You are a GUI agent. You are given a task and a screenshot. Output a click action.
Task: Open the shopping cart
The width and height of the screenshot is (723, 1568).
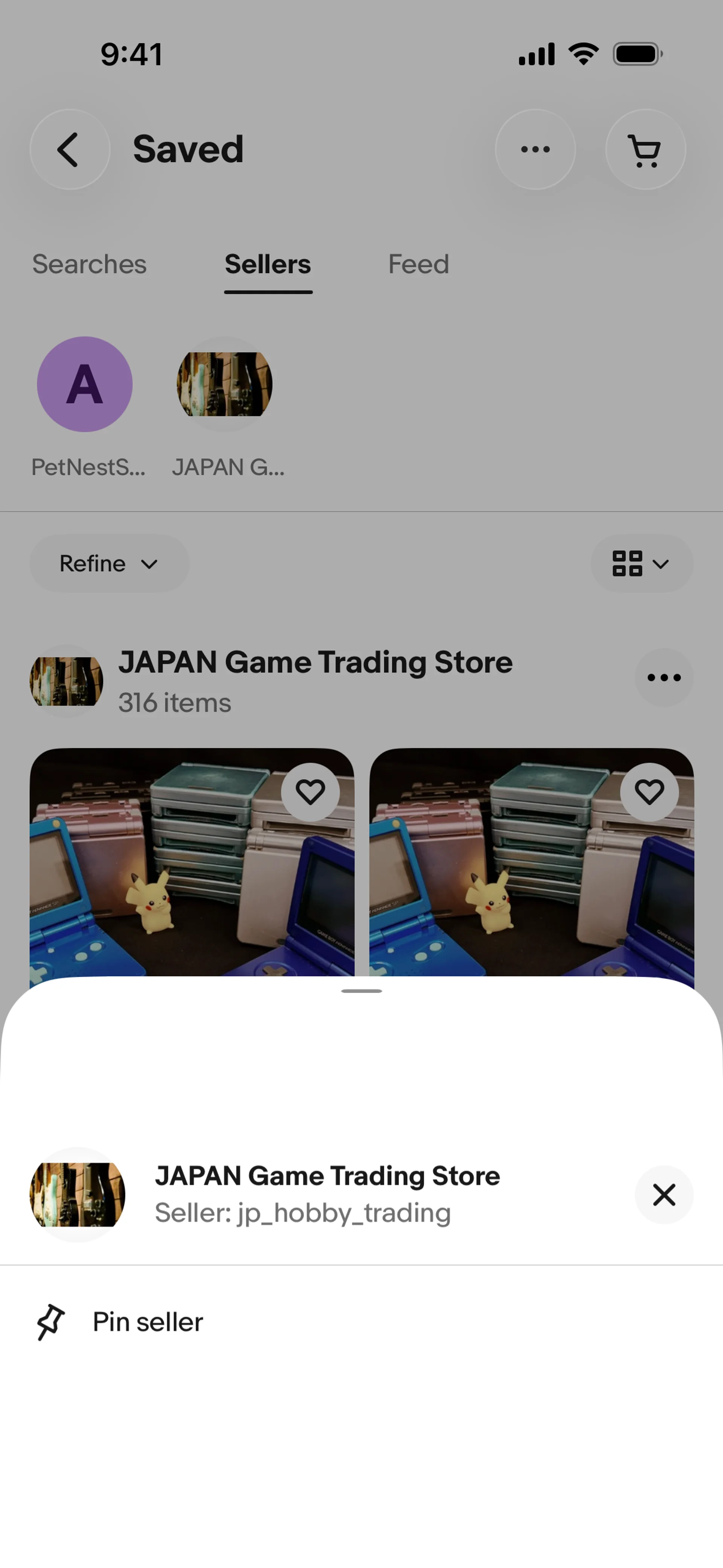[645, 149]
